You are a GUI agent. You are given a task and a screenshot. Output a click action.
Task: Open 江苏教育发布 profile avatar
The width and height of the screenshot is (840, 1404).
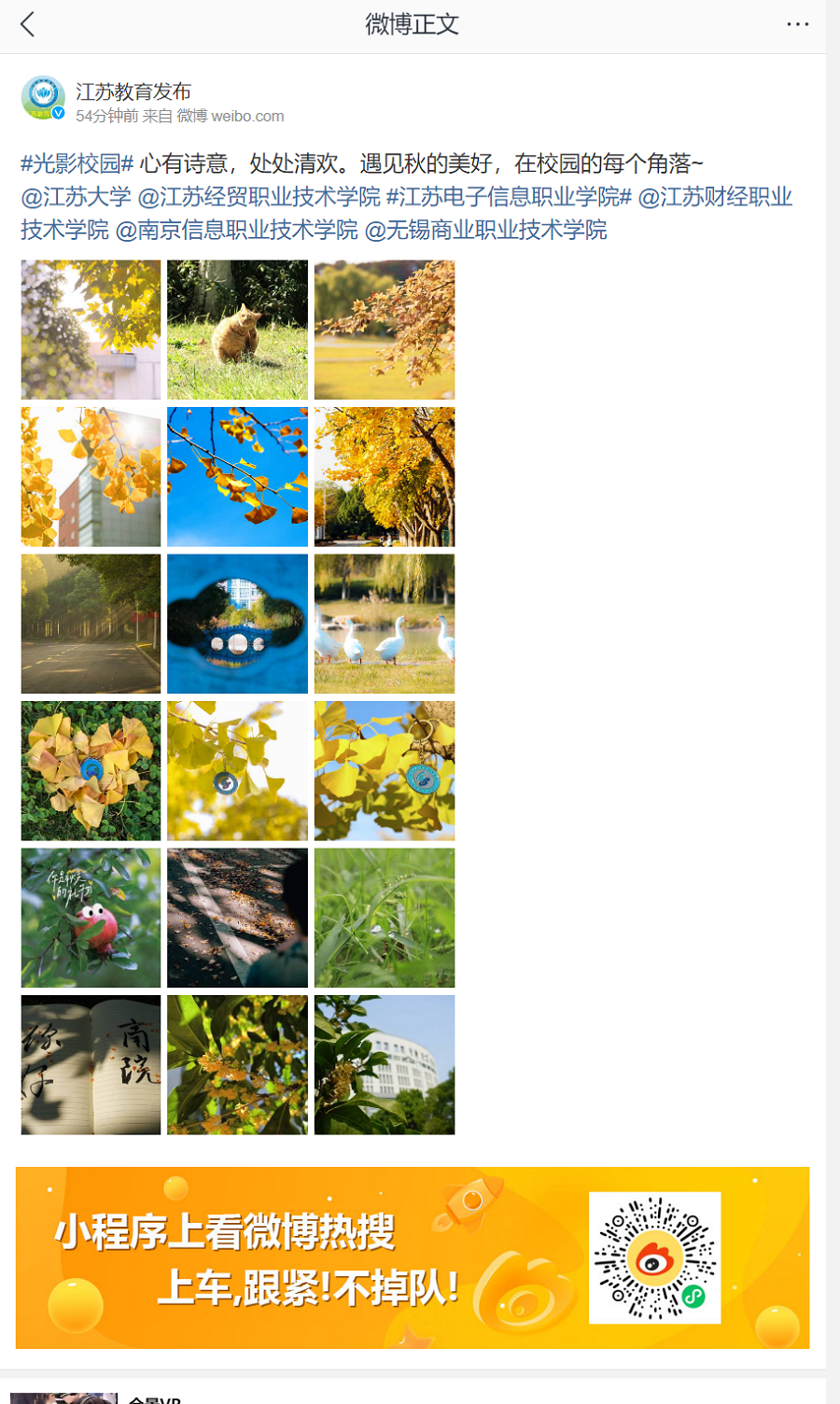pos(43,98)
